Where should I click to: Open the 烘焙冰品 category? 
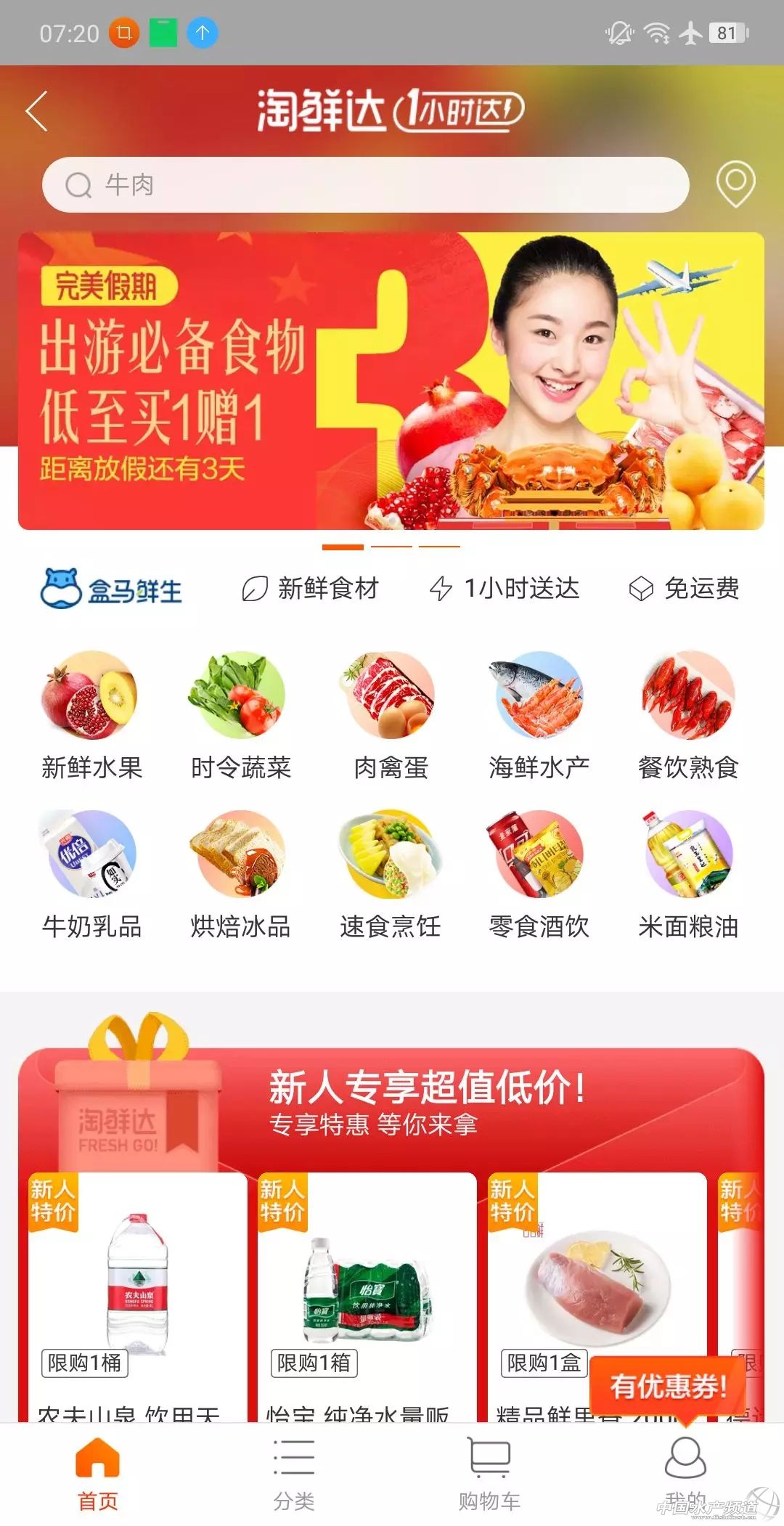[241, 875]
